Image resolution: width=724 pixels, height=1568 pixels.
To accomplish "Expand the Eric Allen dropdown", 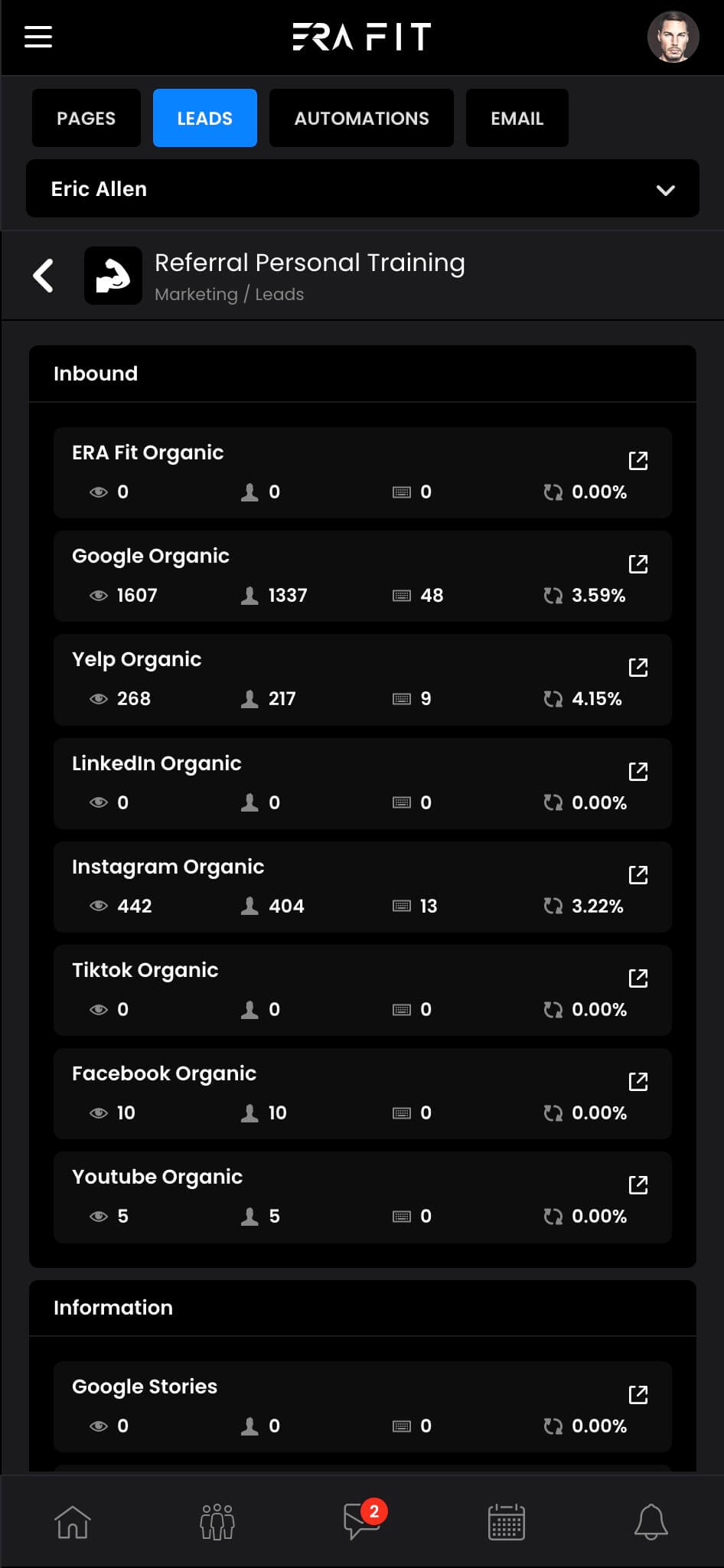I will point(363,188).
